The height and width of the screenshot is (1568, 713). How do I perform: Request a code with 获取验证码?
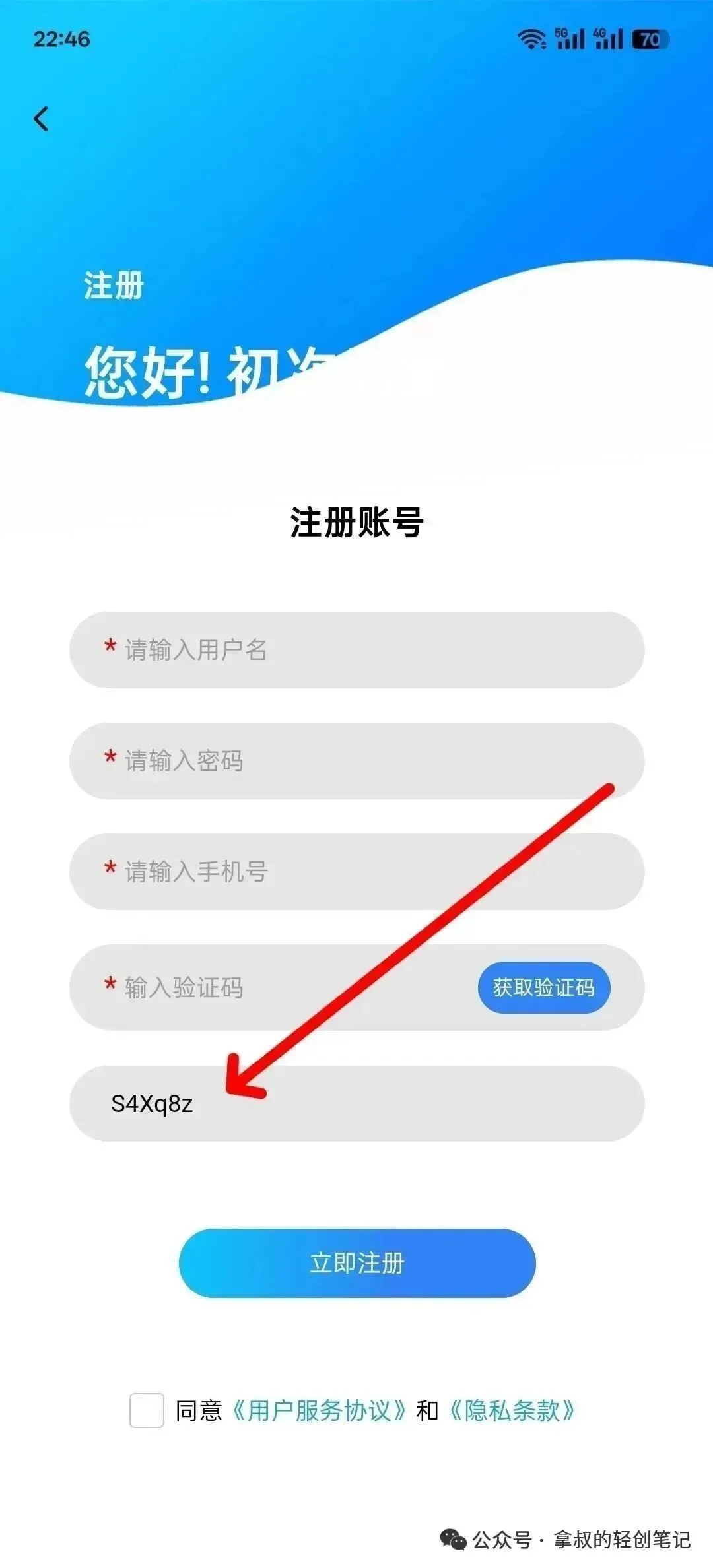coord(544,988)
